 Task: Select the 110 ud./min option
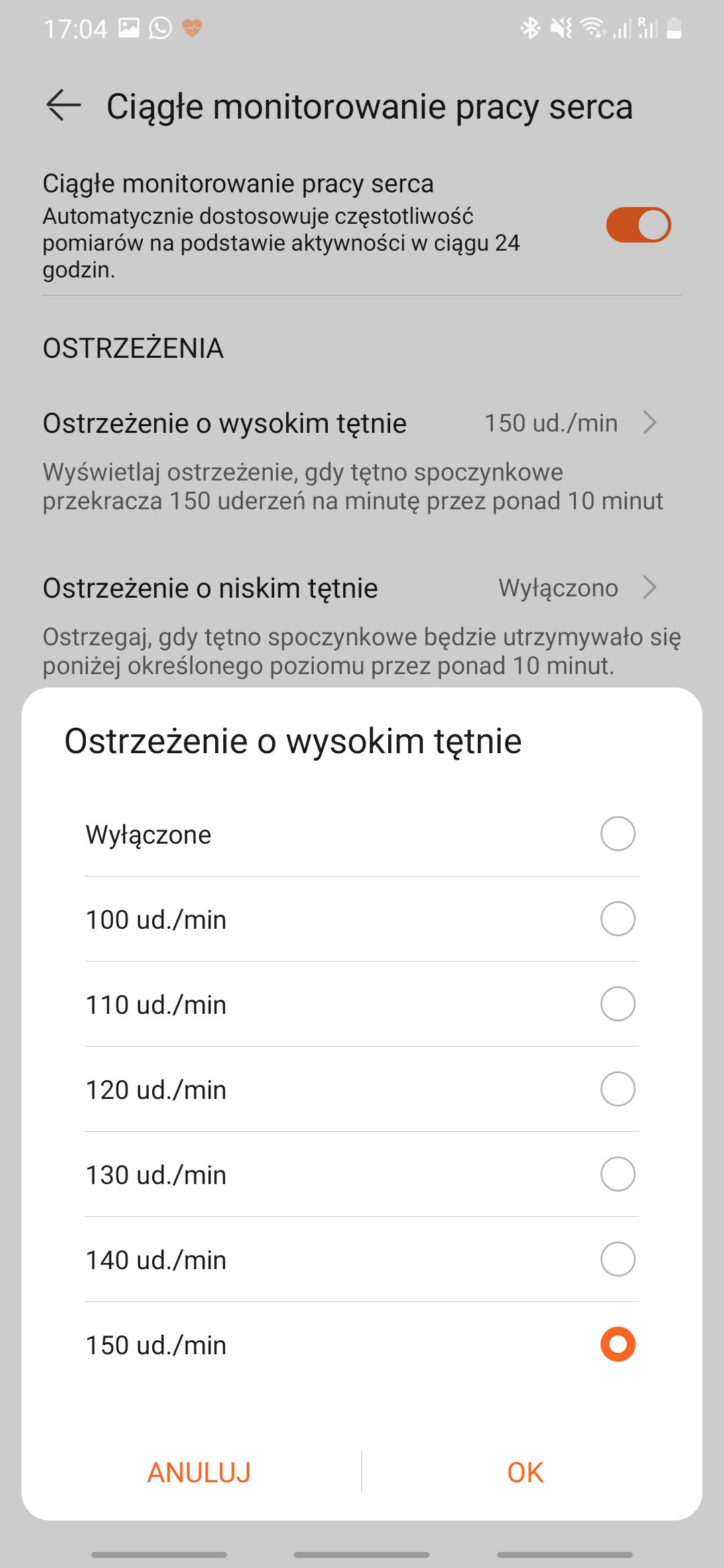pos(617,1004)
